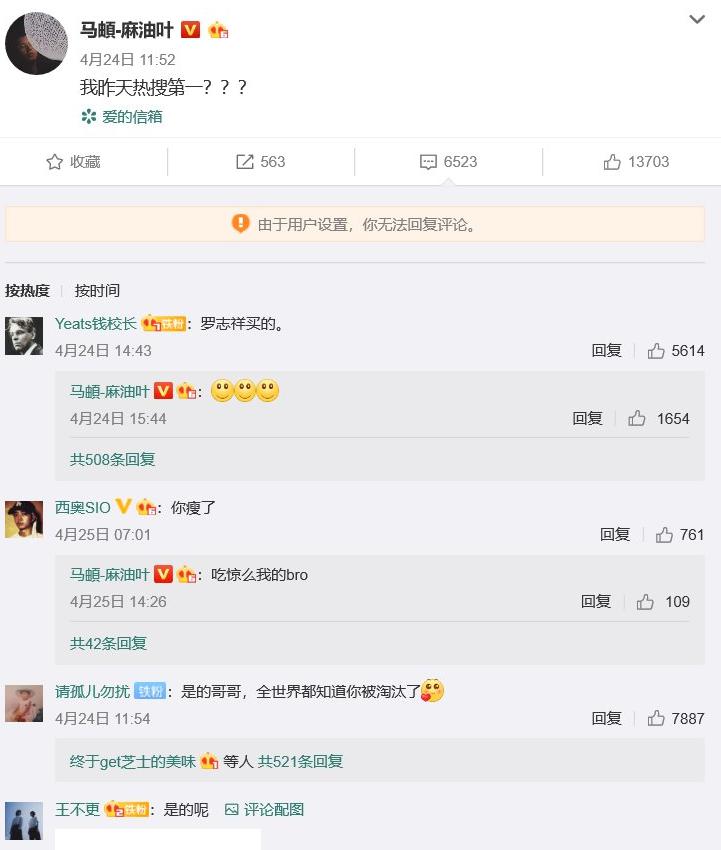721x850 pixels.
Task: Expand the post options chevron
Action: click(697, 20)
